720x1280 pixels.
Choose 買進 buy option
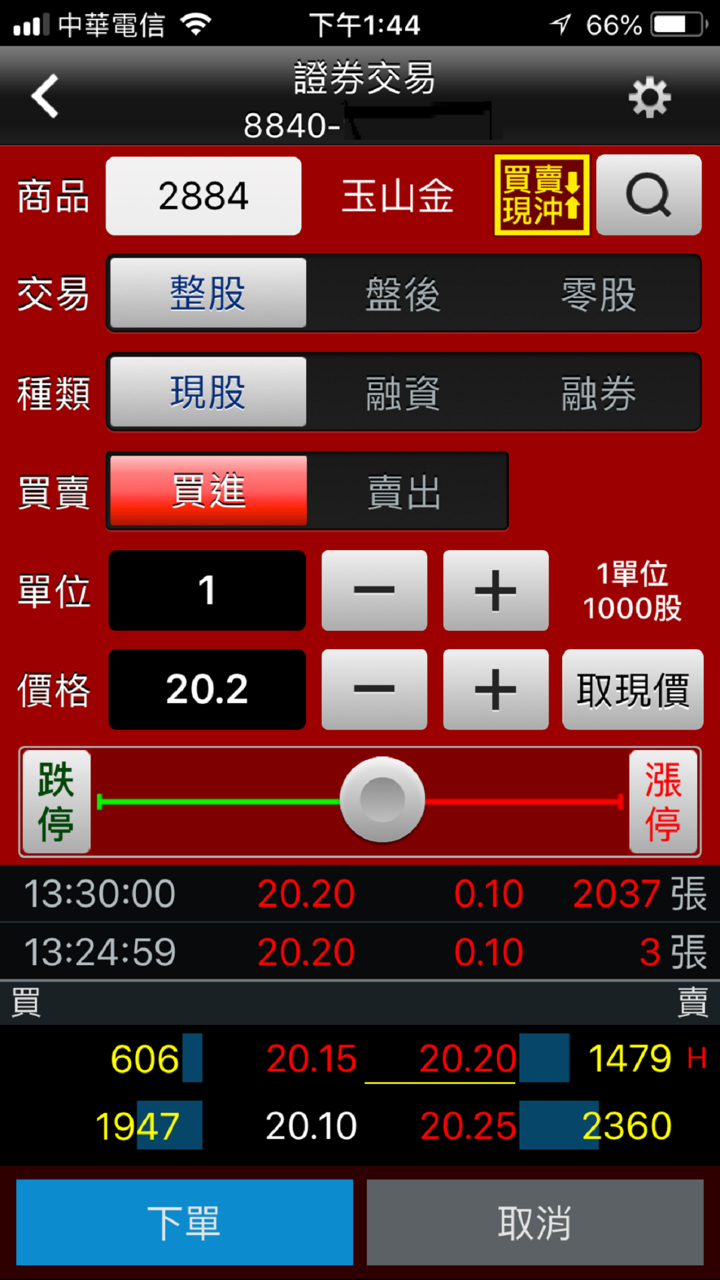point(208,491)
